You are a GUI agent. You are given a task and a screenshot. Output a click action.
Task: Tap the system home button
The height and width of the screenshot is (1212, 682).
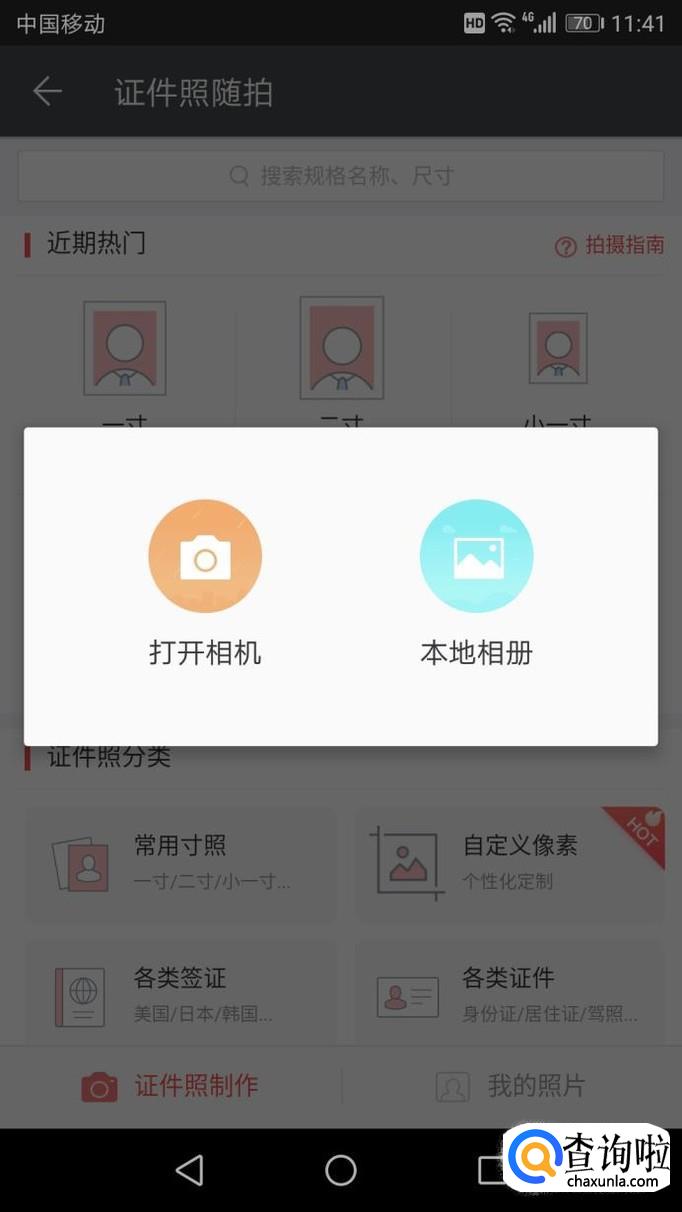(x=341, y=1169)
